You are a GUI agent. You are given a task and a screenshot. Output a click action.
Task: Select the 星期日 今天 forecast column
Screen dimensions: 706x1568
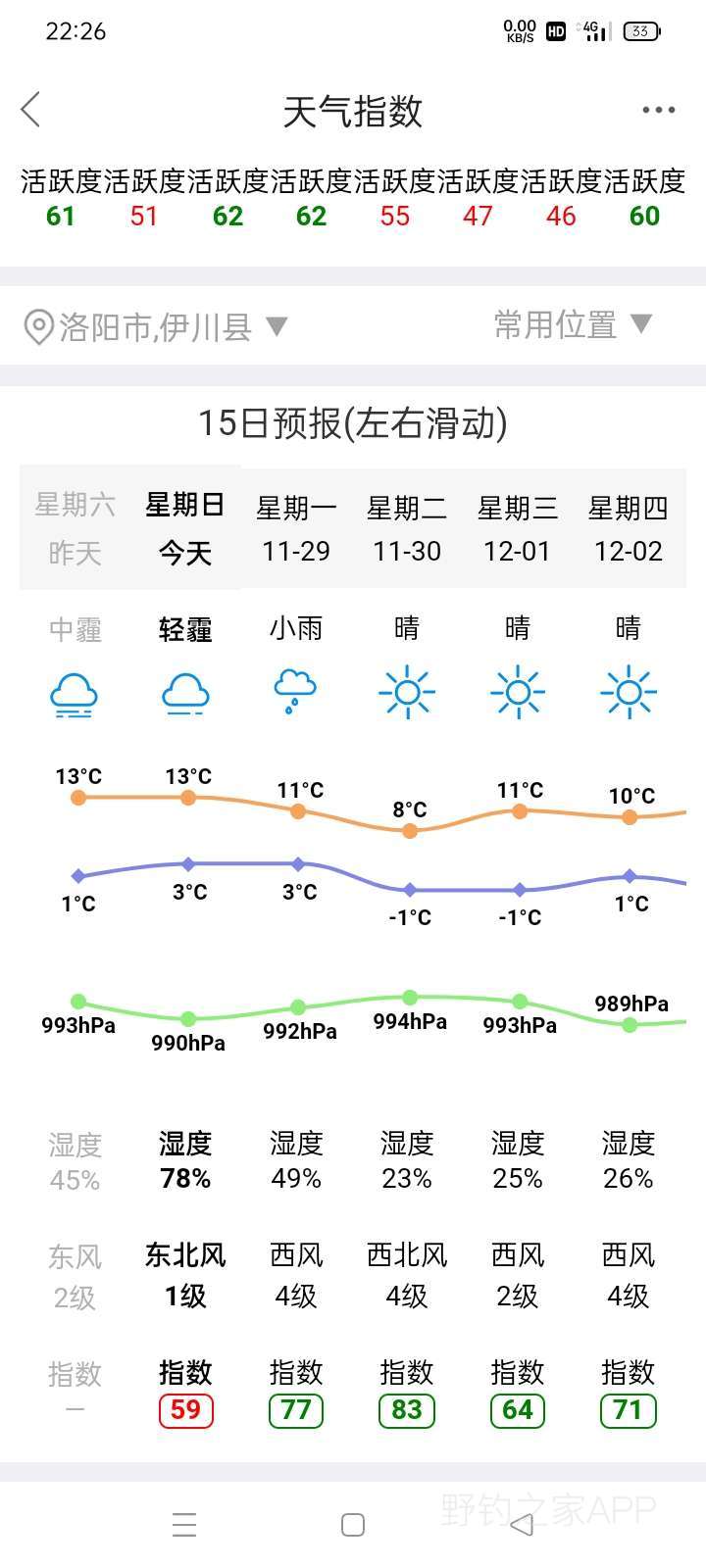(x=185, y=528)
